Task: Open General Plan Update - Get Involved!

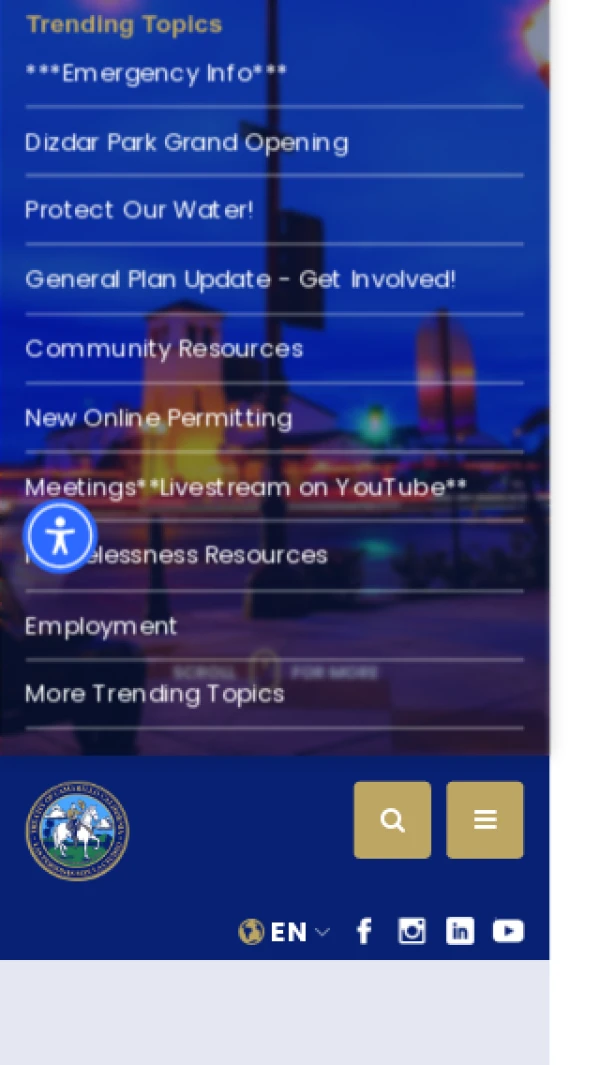Action: point(240,280)
